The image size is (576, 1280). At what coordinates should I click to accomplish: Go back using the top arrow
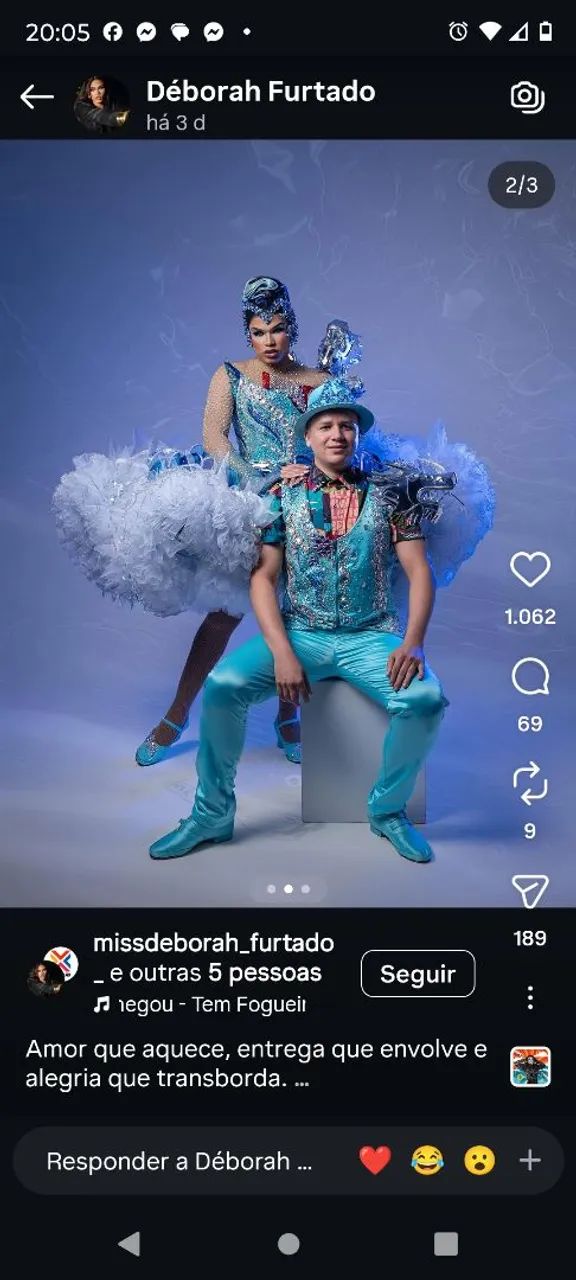[x=37, y=97]
